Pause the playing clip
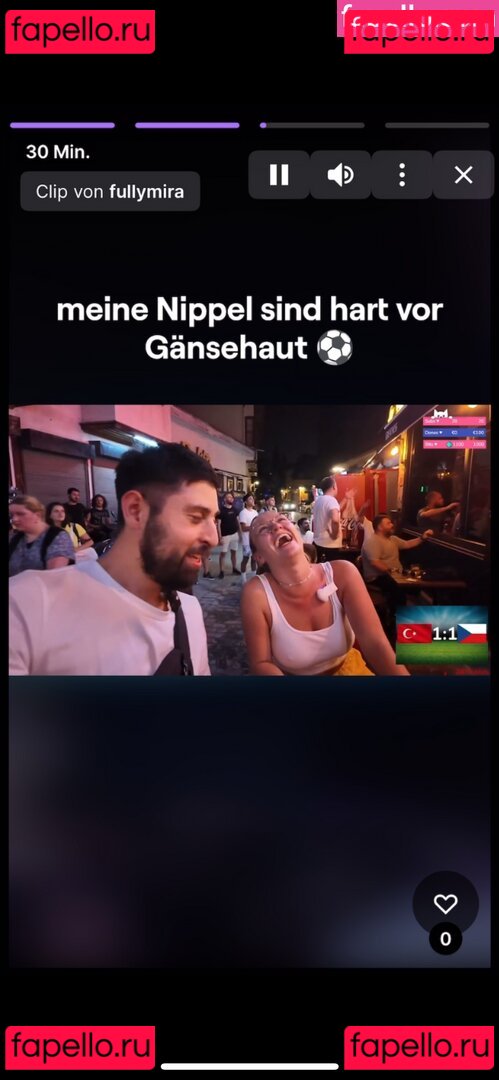Image resolution: width=499 pixels, height=1080 pixels. pos(279,175)
